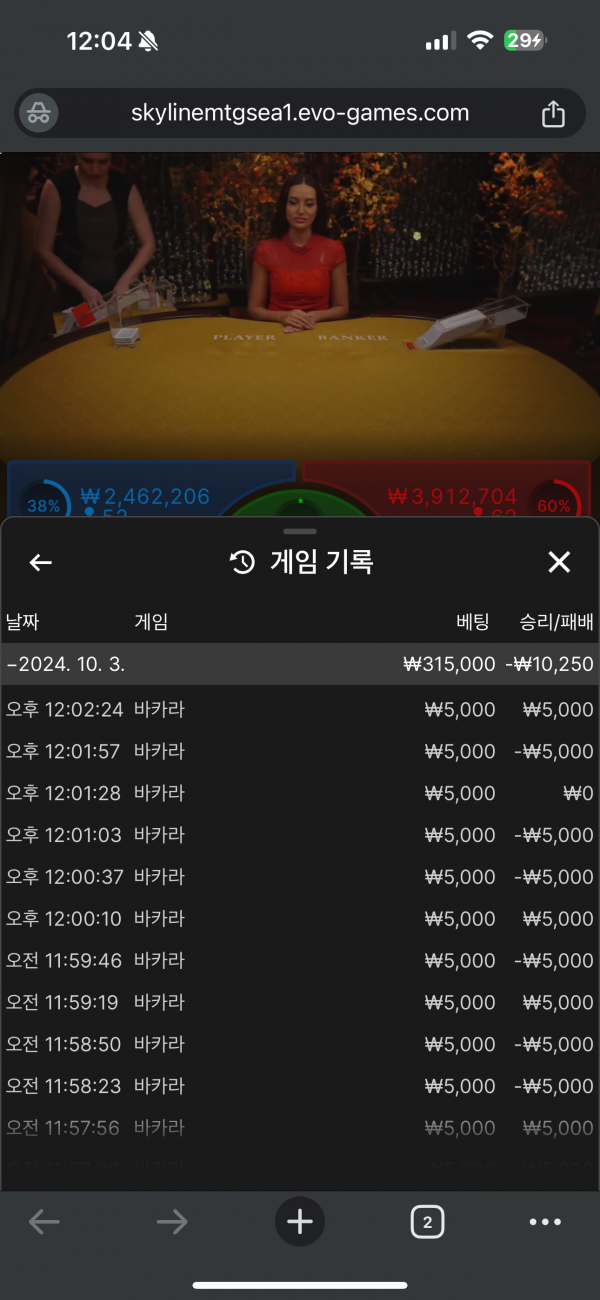This screenshot has height=1300, width=600.
Task: Close the 게임 기록 panel
Action: tap(559, 563)
